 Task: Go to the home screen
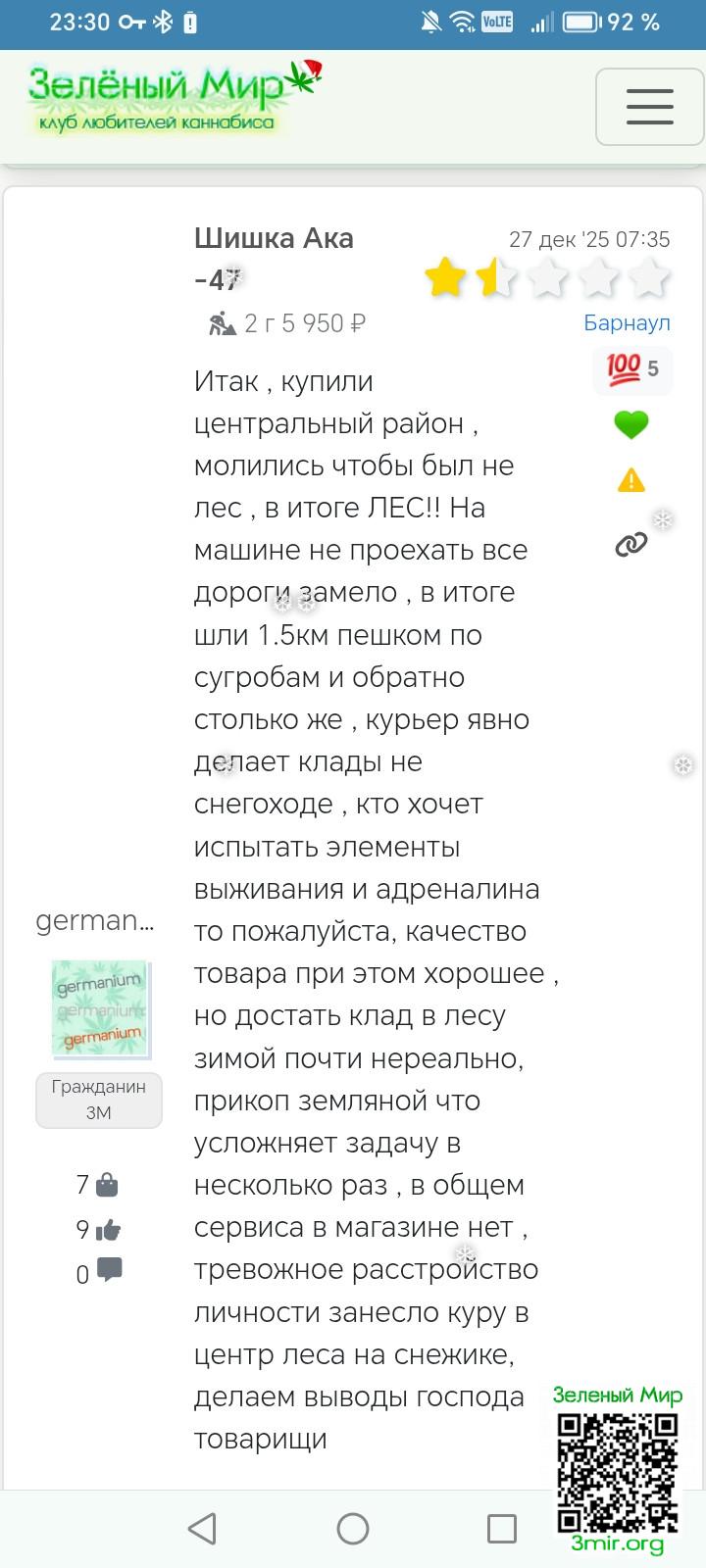click(x=353, y=1529)
